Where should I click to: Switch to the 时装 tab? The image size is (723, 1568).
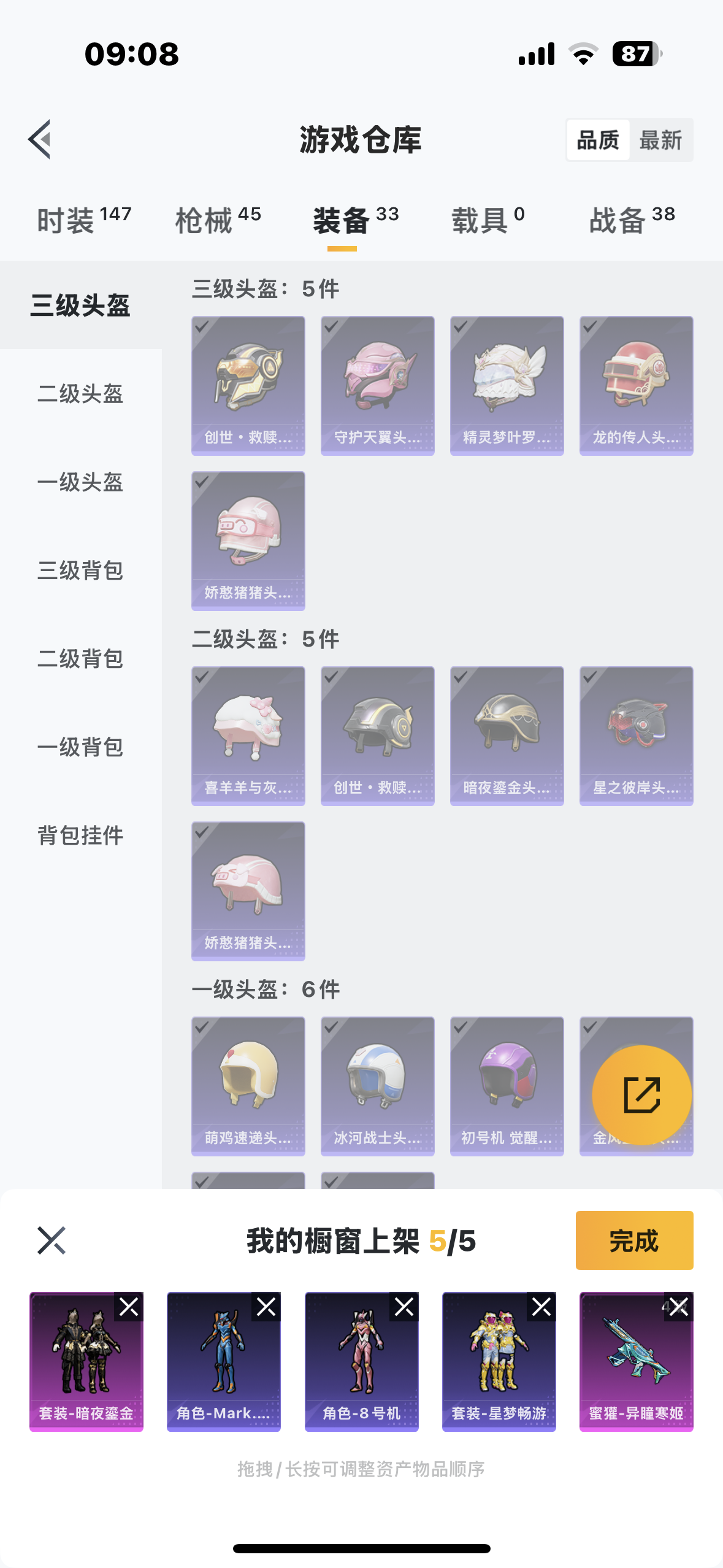tap(84, 220)
